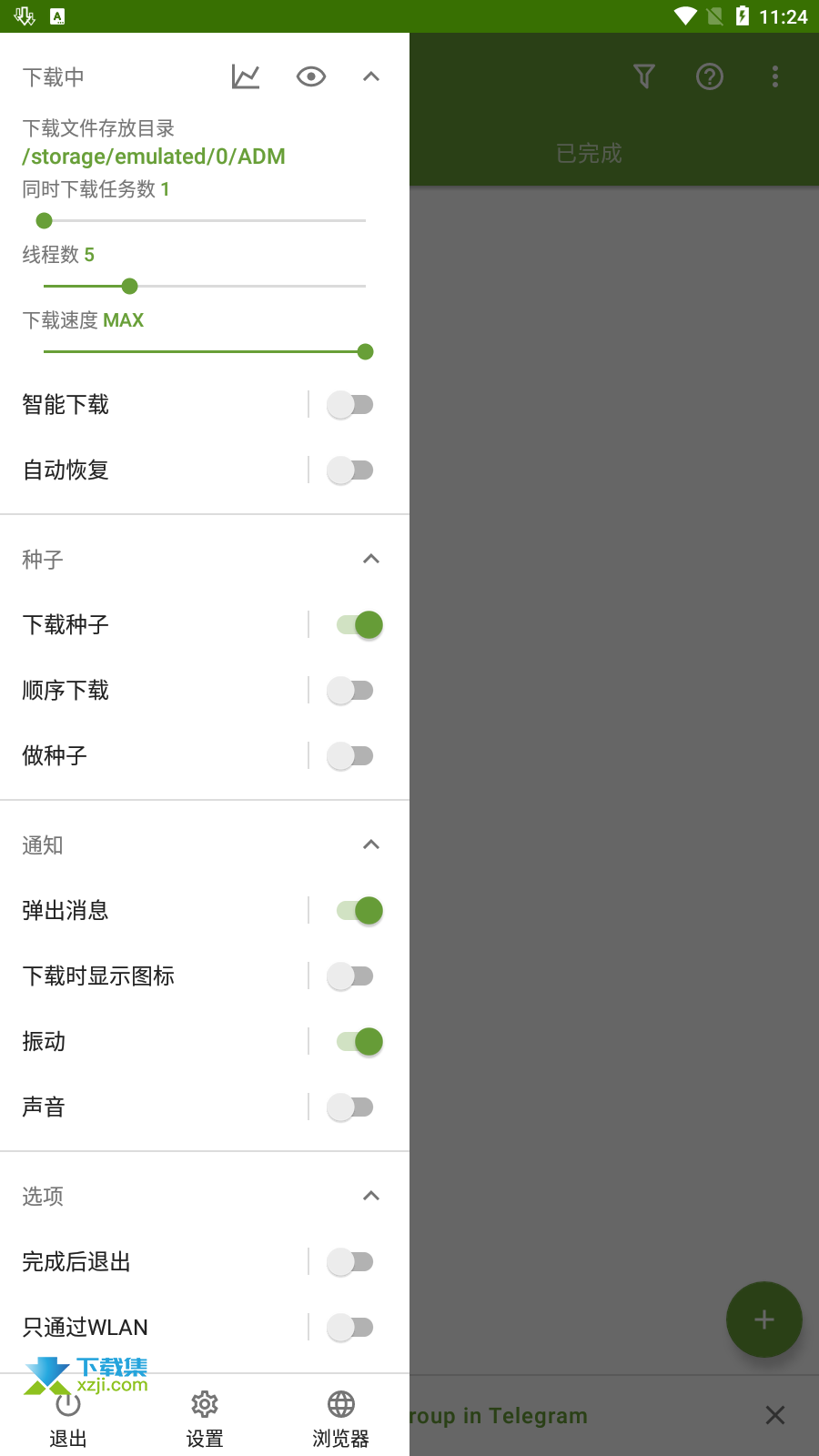Change the download folder path /storage/emulated/0/ADM
This screenshot has width=819, height=1456.
[x=154, y=157]
